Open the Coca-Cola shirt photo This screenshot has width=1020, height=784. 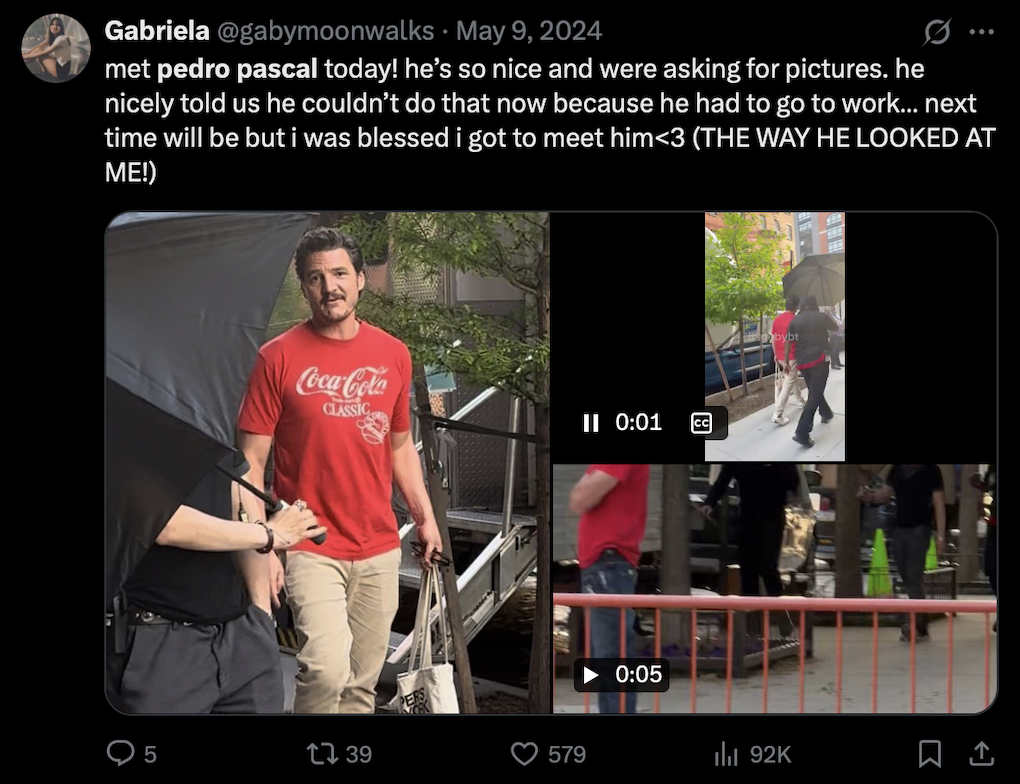327,462
